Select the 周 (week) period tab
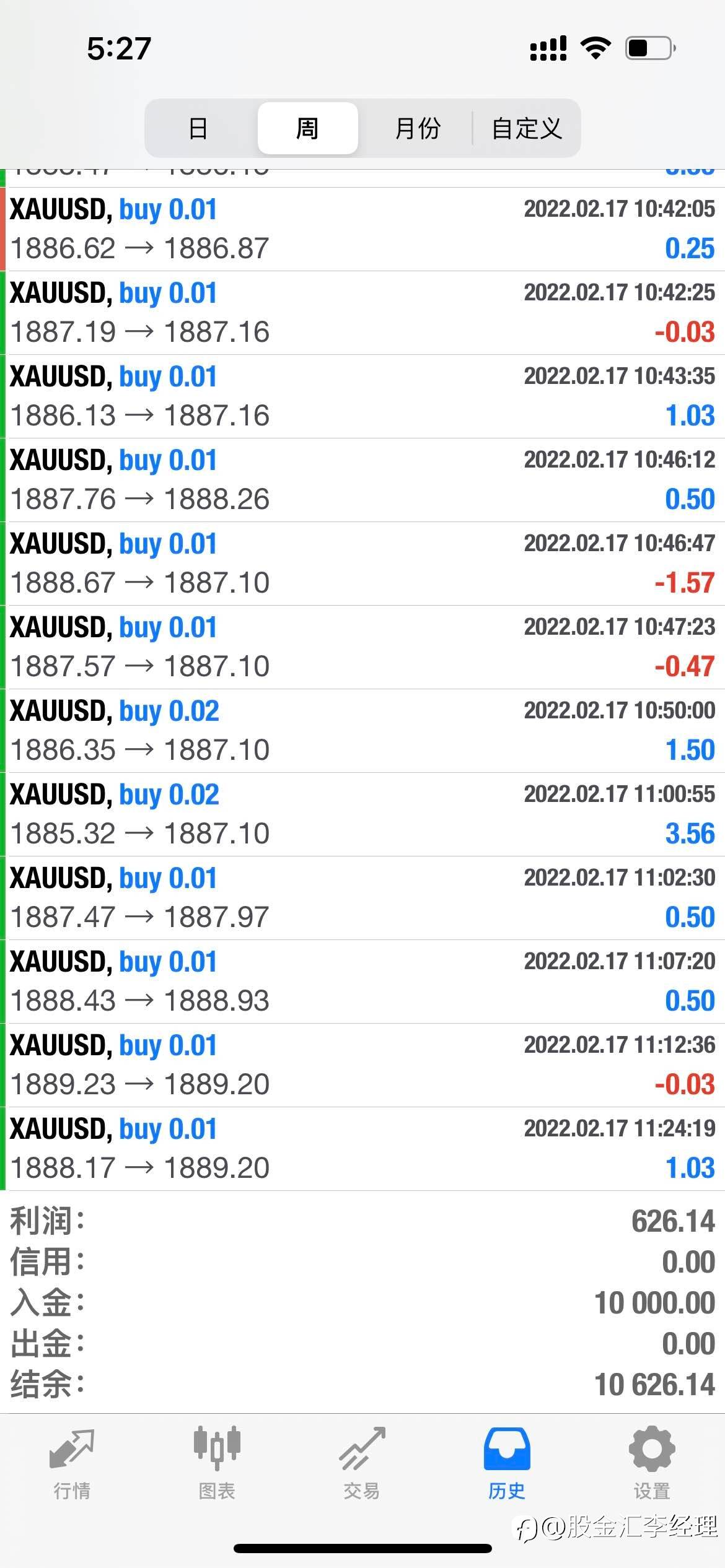This screenshot has height=1568, width=725. pyautogui.click(x=307, y=128)
